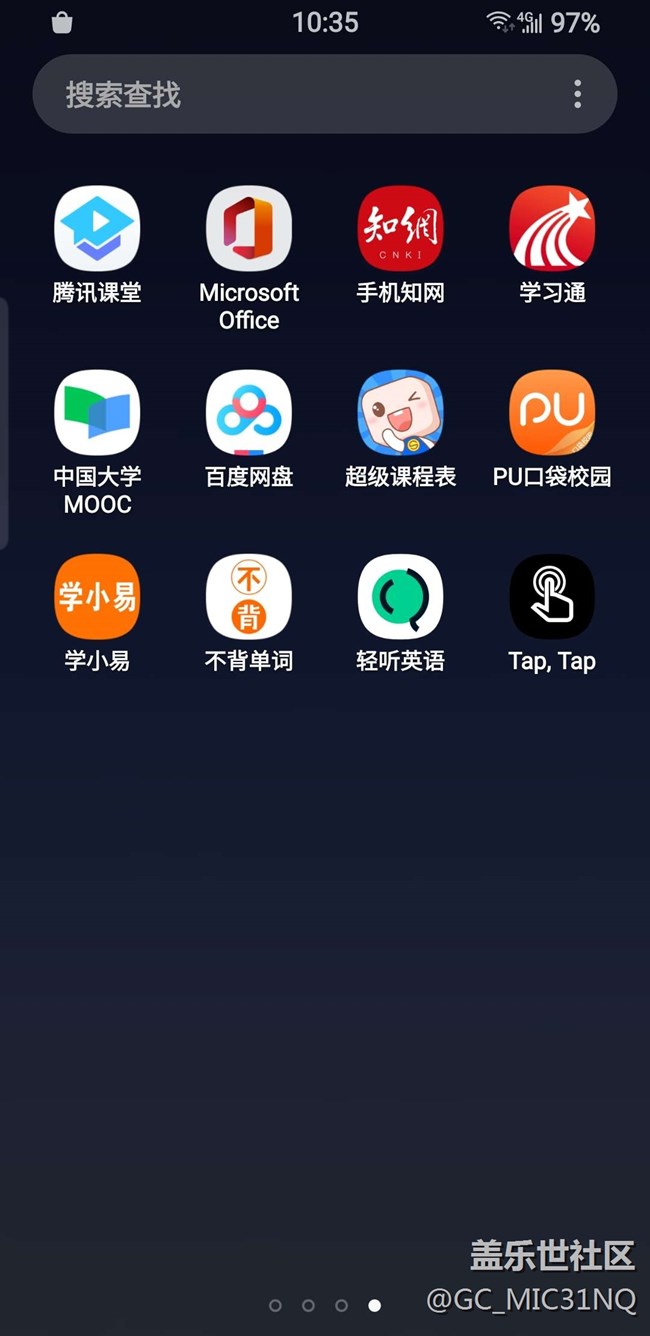Open the three-dot overflow menu

click(577, 95)
